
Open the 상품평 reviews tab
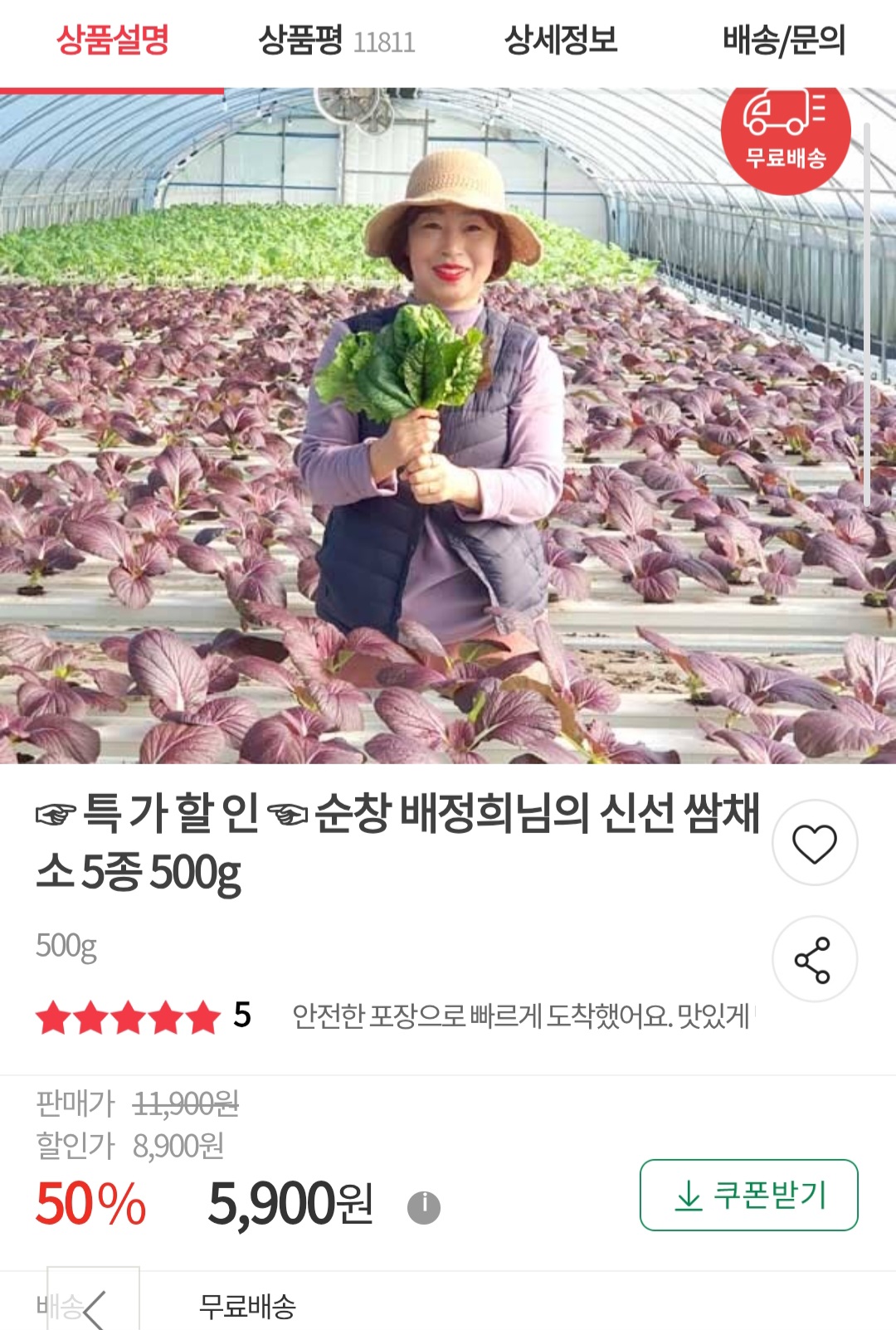(x=336, y=40)
